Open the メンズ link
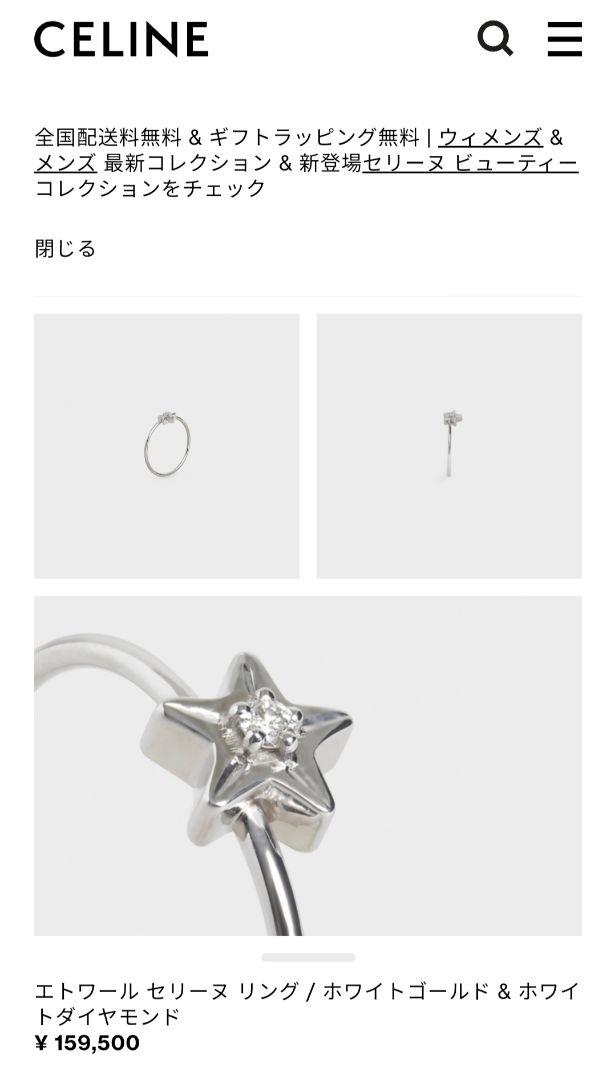 coord(65,163)
